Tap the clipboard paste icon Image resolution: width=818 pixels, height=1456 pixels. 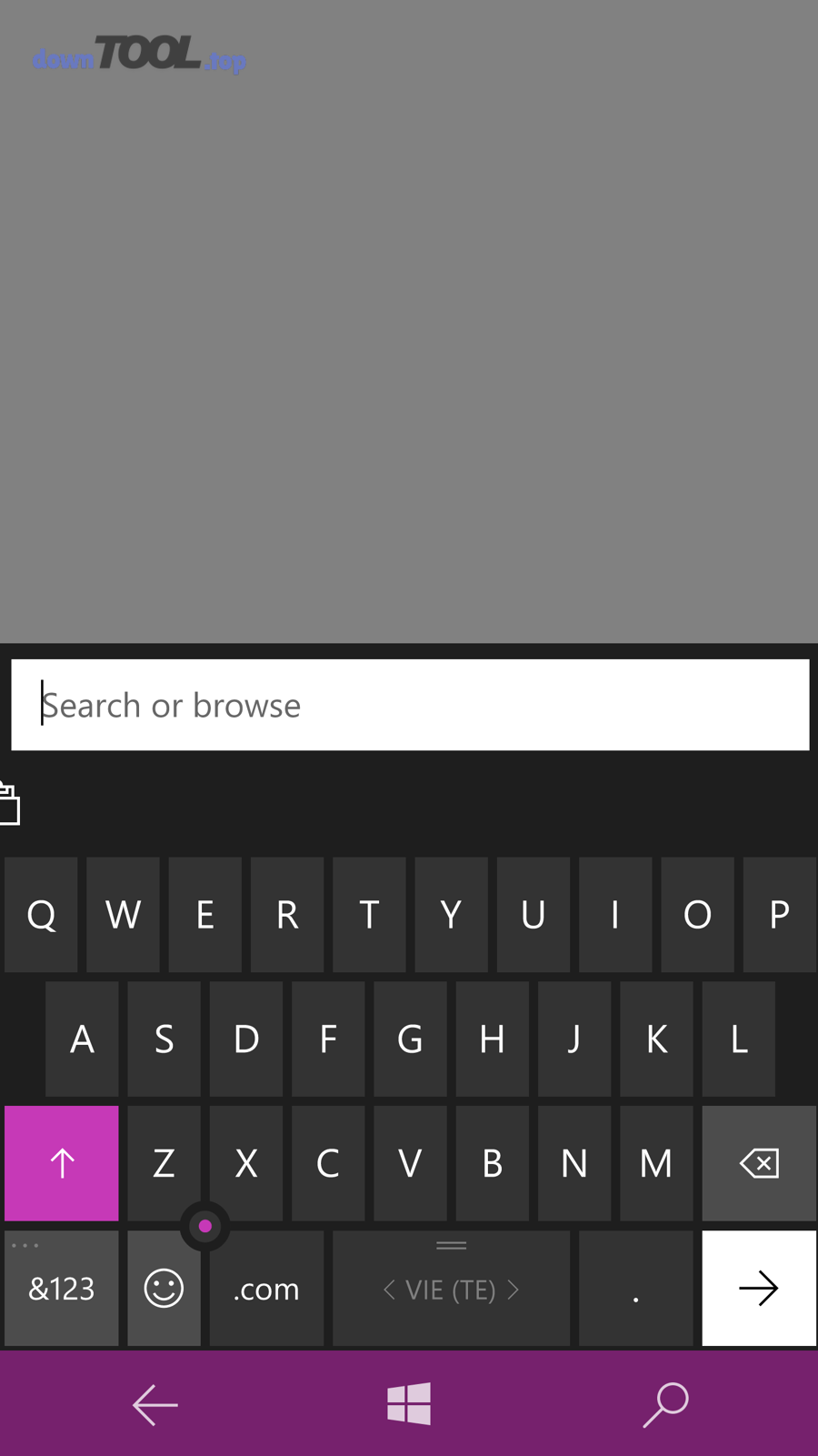coord(10,804)
